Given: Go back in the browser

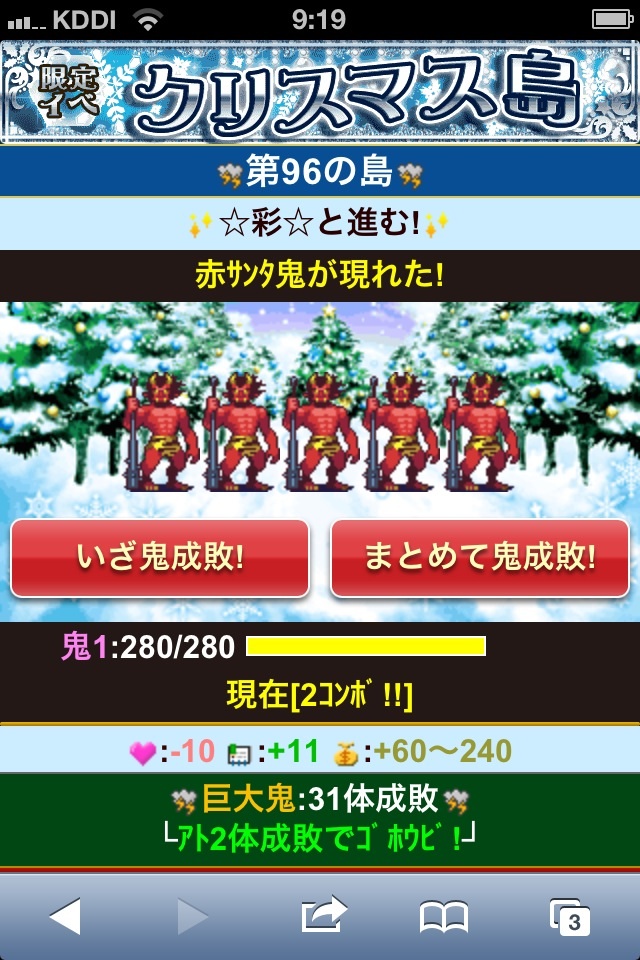Looking at the screenshot, I should pyautogui.click(x=64, y=916).
